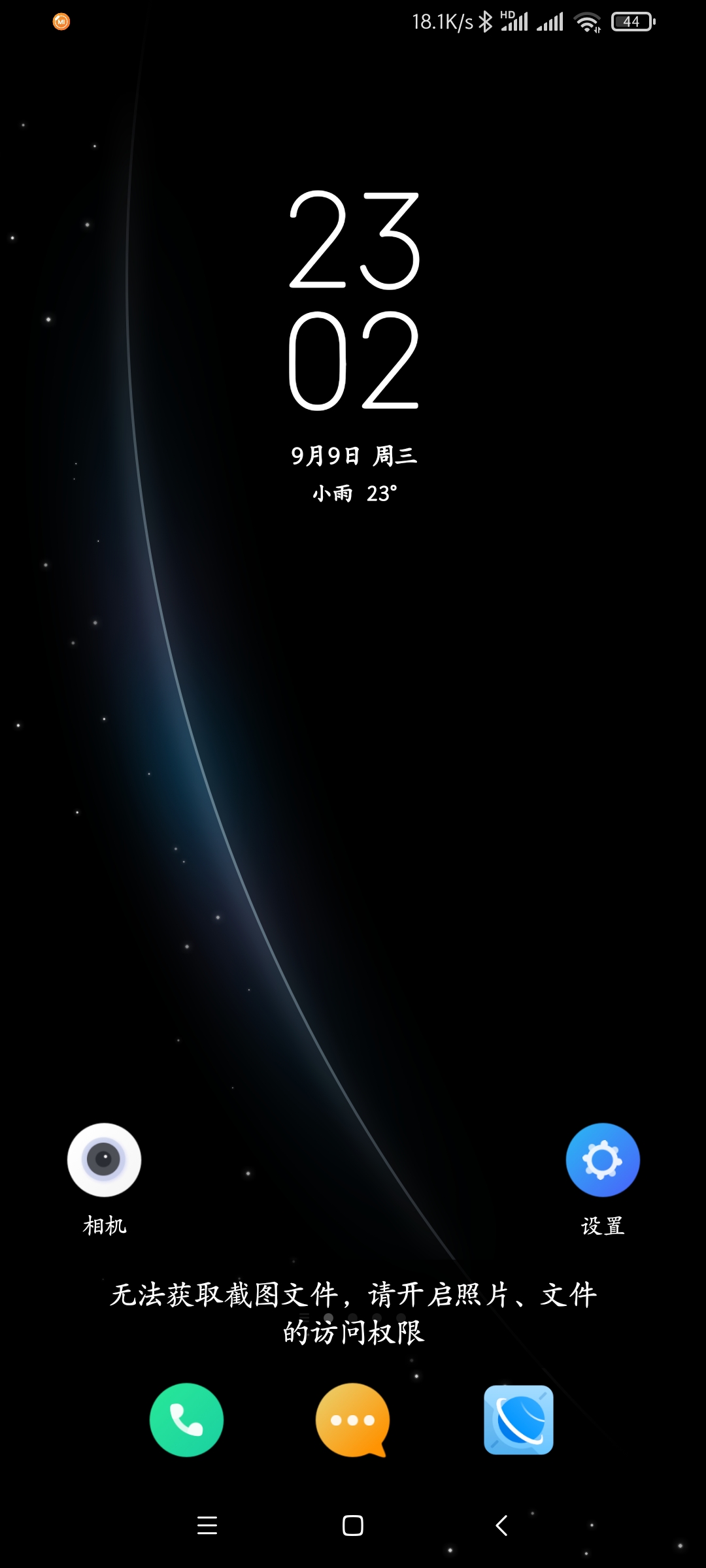The height and width of the screenshot is (1568, 706).
Task: Launch the green phone dialer
Action: 186,1420
